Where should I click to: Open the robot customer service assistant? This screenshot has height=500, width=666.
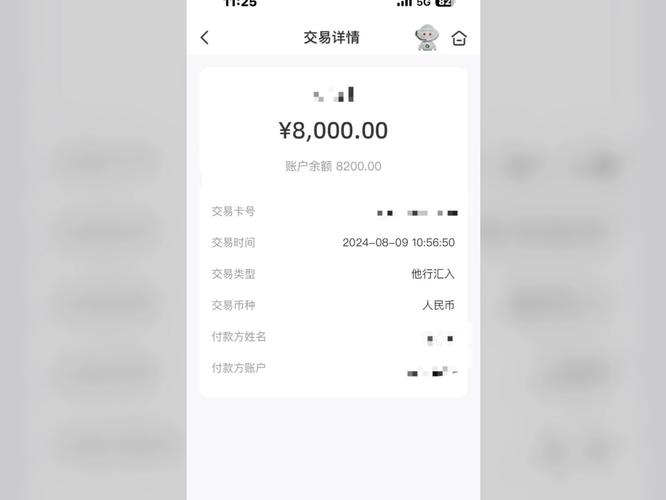[427, 38]
